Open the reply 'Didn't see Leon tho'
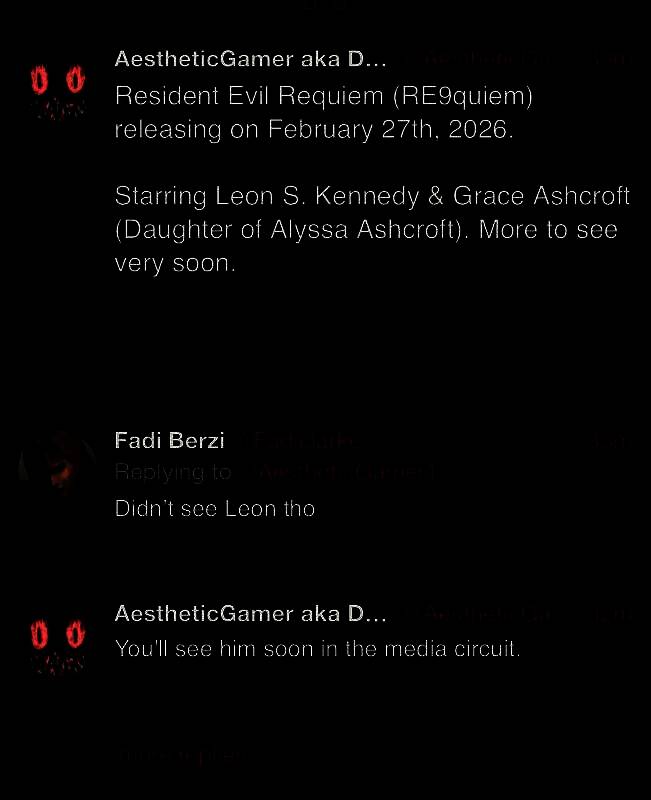This screenshot has height=800, width=651. 215,508
